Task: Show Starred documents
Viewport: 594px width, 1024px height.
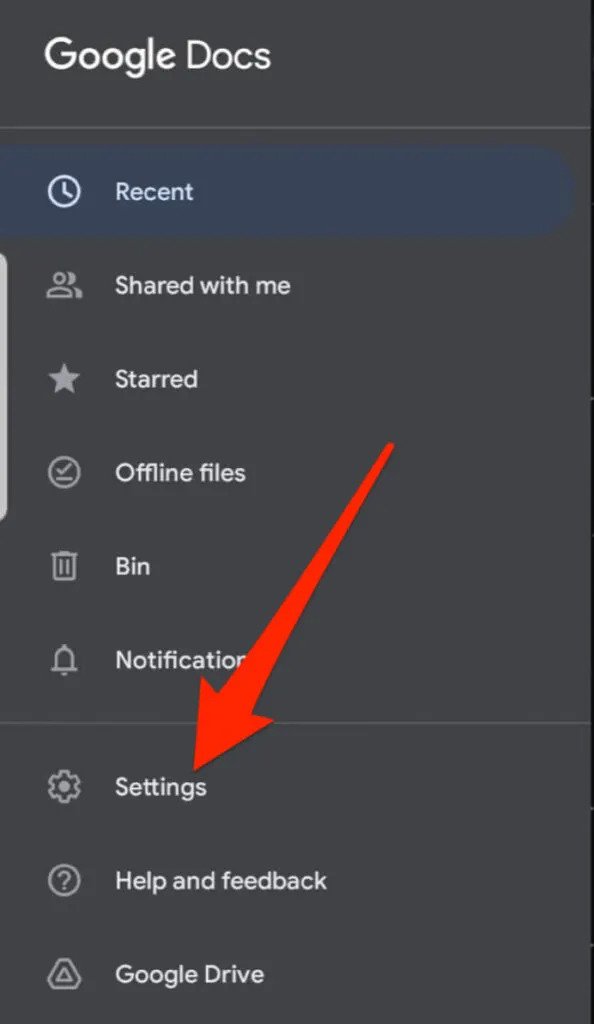Action: (287, 379)
